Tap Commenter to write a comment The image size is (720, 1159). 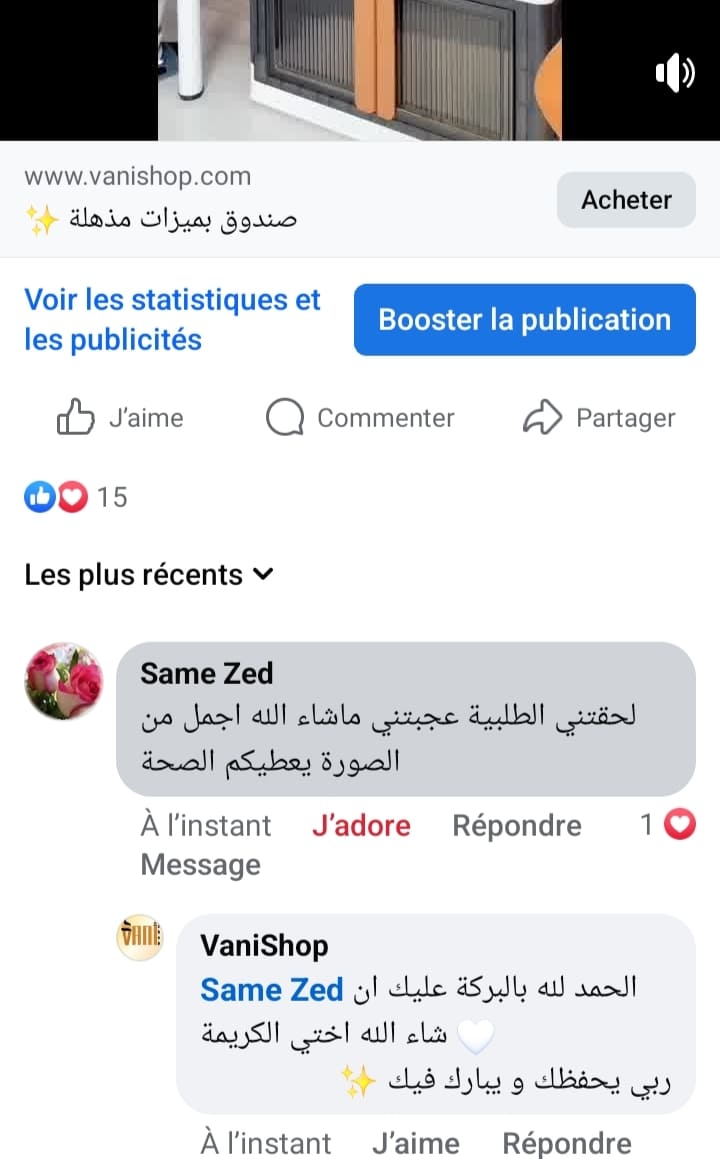[x=360, y=418]
